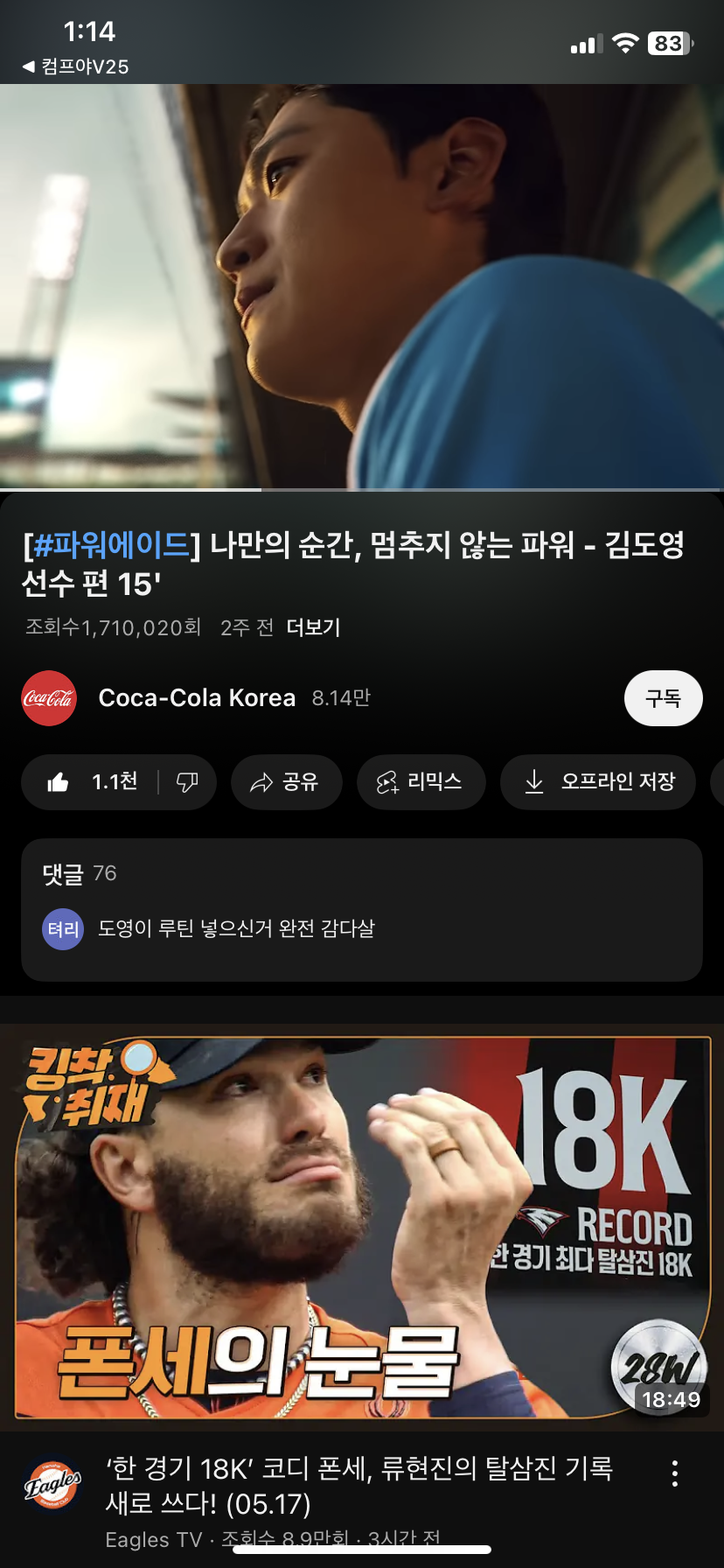
Task: Dislike the video
Action: pyautogui.click(x=187, y=781)
